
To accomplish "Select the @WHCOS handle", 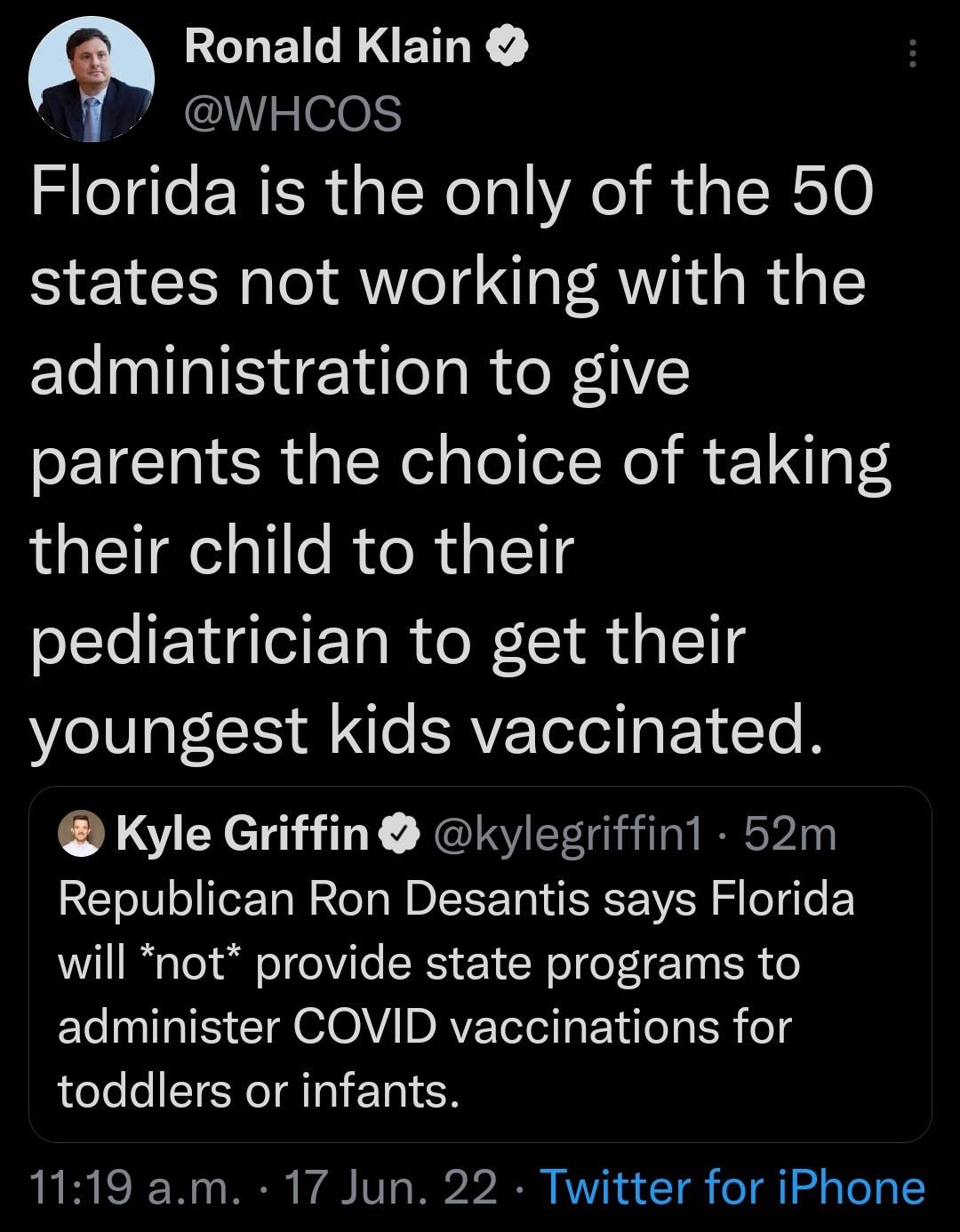I will pyautogui.click(x=293, y=111).
